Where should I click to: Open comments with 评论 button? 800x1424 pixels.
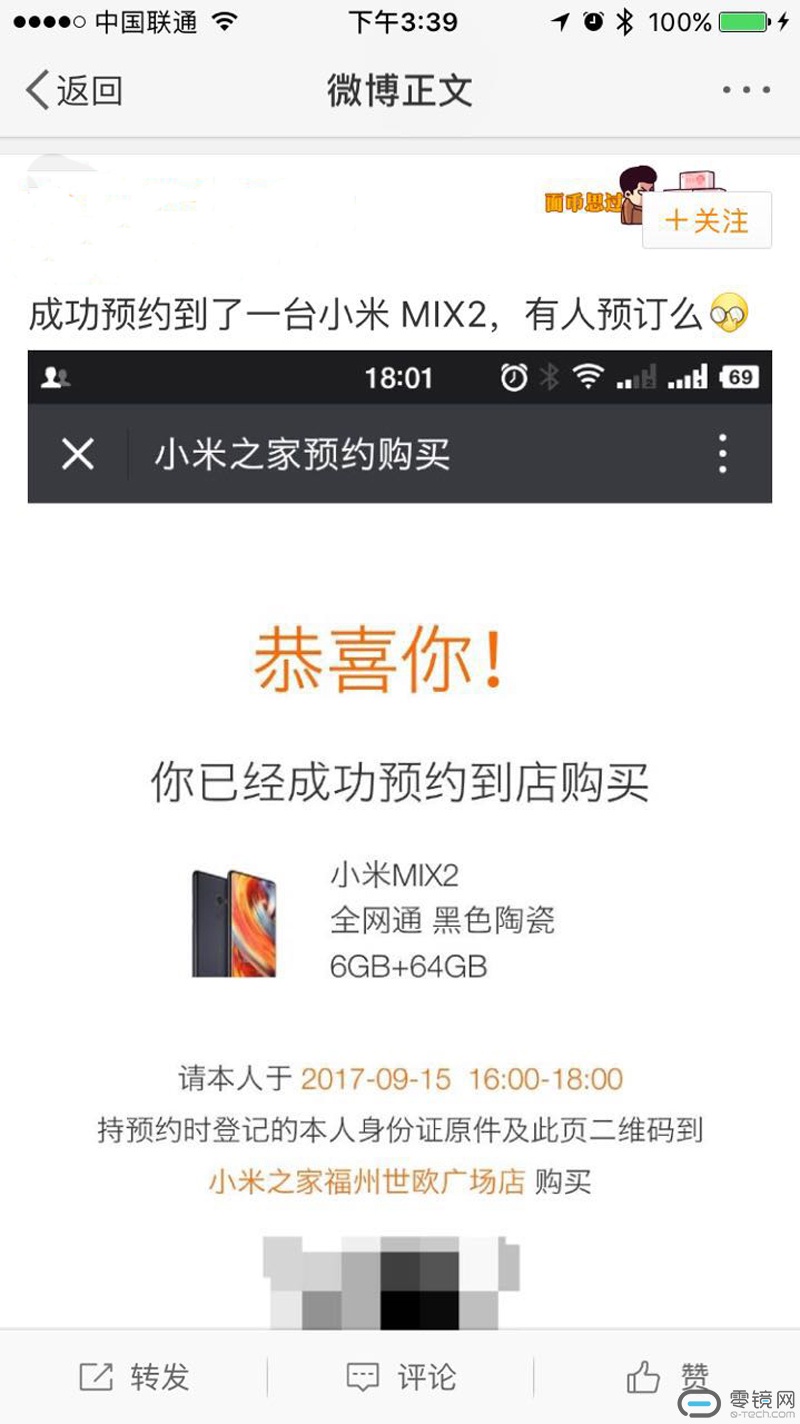[401, 1377]
